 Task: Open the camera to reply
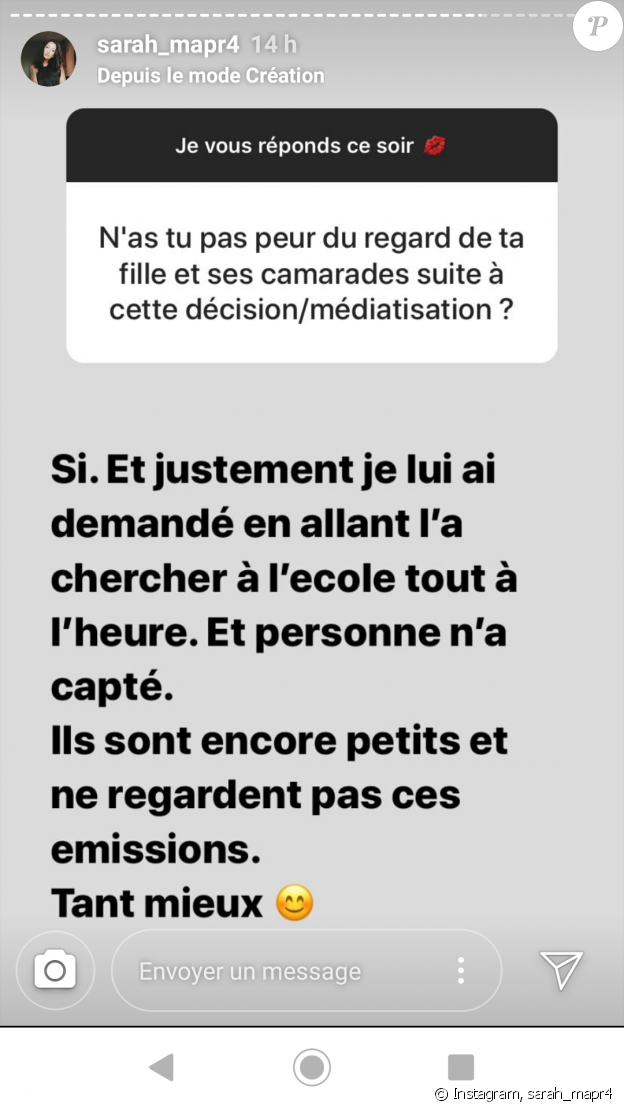[55, 970]
